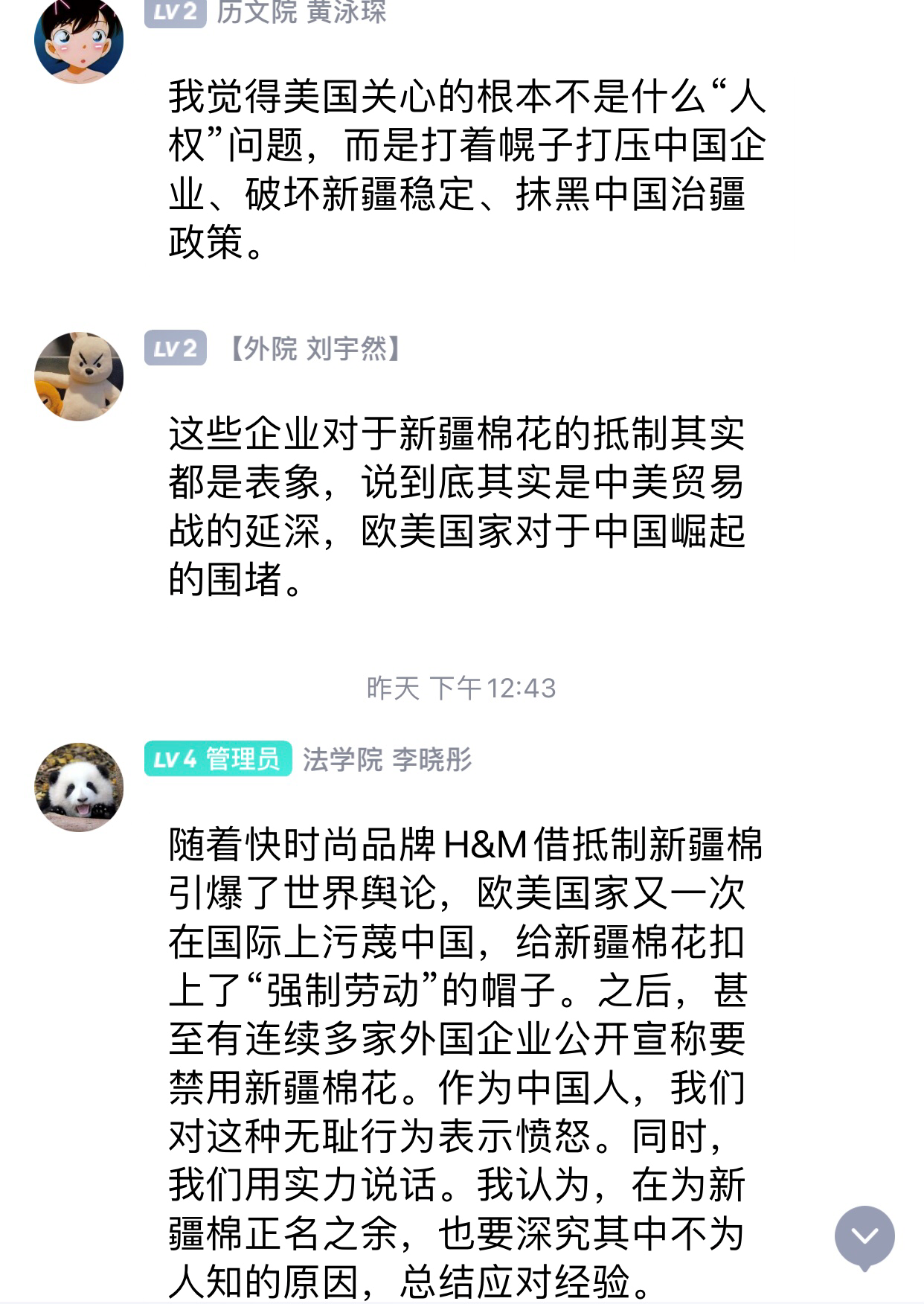Image resolution: width=924 pixels, height=1304 pixels.
Task: Jump to latest messages with the down arrow
Action: 864,1237
